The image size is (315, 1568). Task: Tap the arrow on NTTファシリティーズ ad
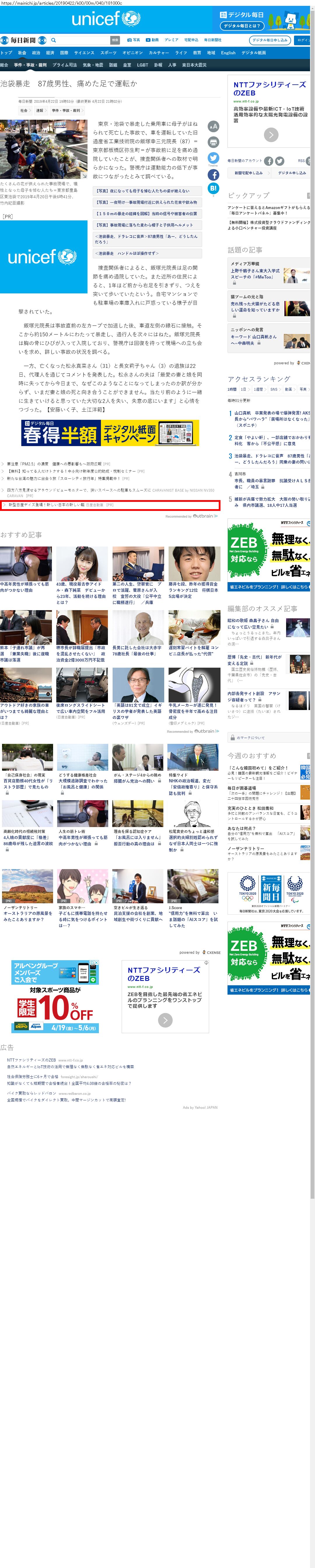coord(271,135)
